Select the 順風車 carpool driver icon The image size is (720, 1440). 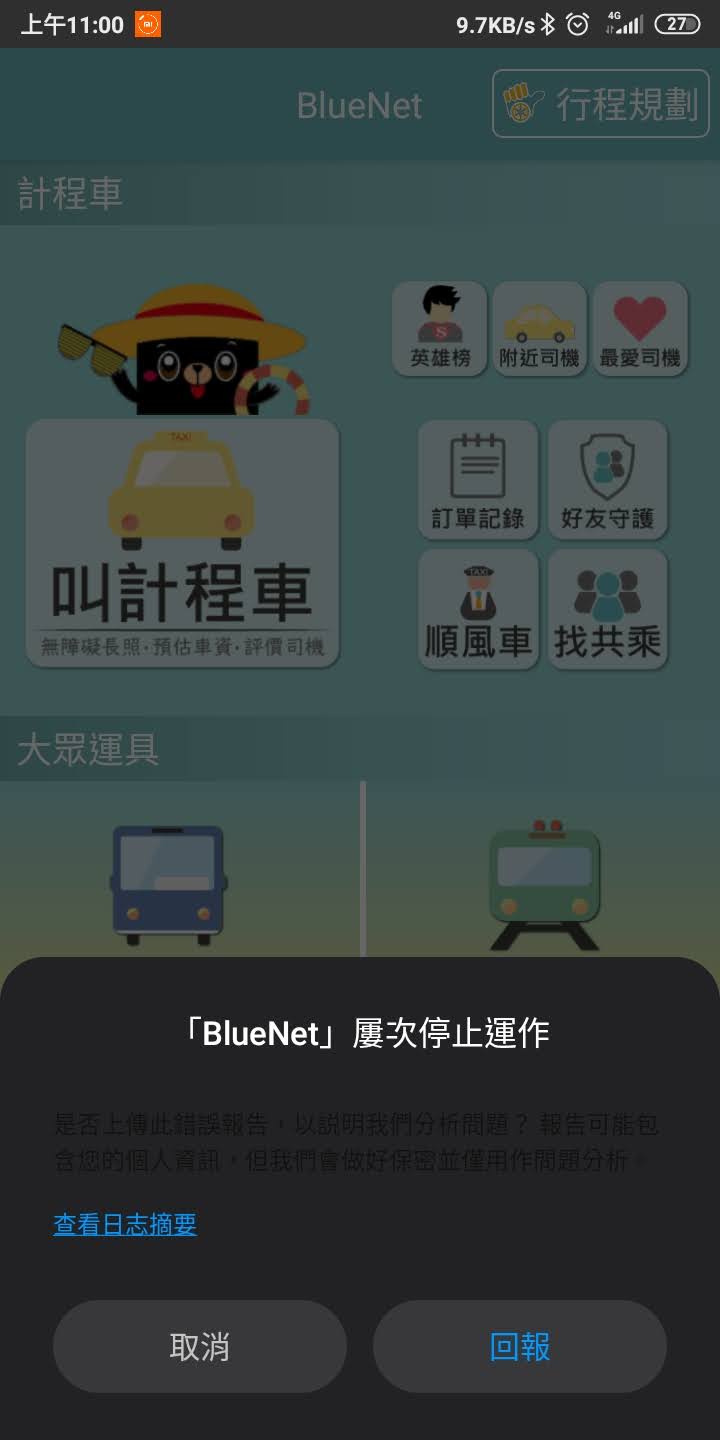coord(478,609)
